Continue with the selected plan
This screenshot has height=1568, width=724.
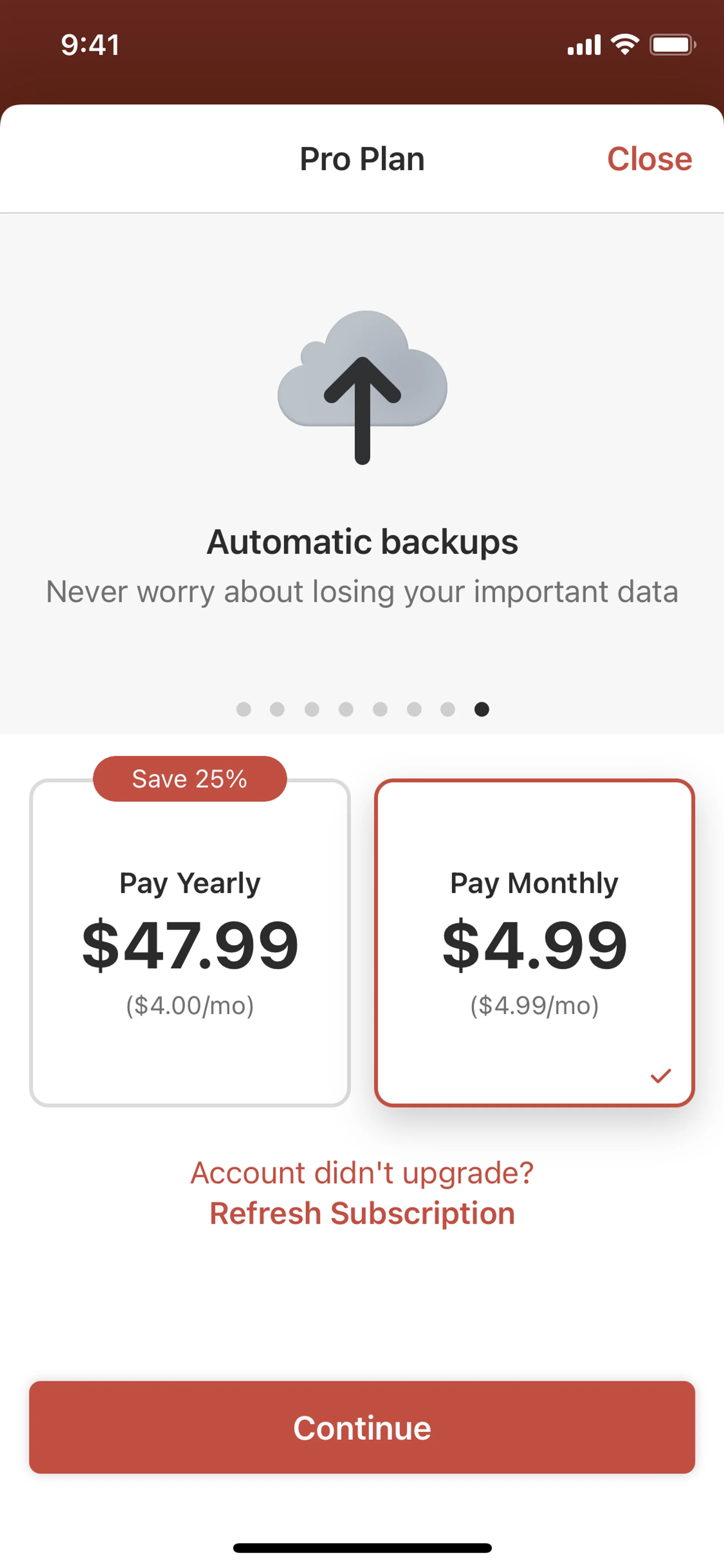[x=362, y=1427]
